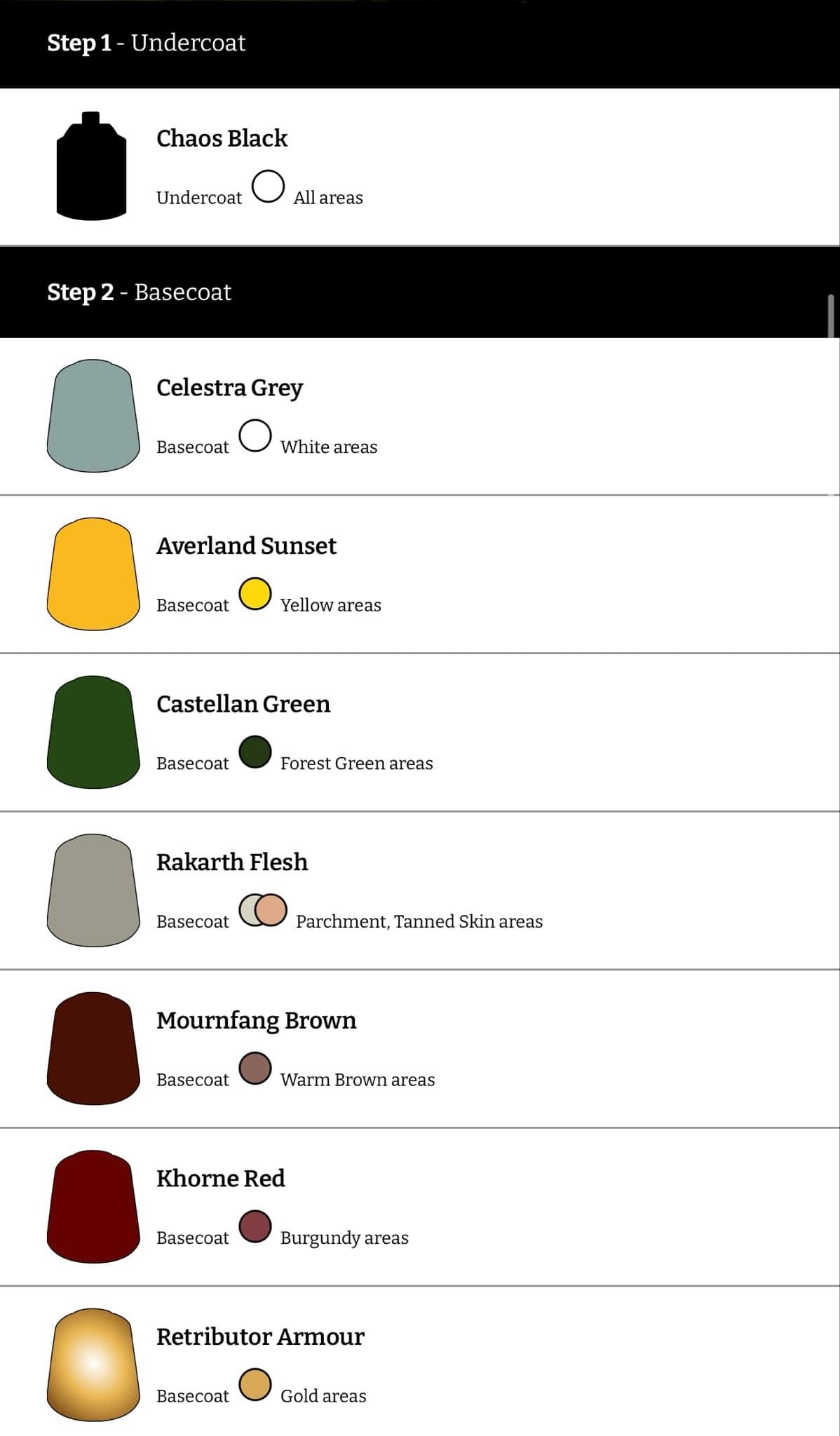Open the Rakarth Flesh paint row
840x1436 pixels.
420,890
